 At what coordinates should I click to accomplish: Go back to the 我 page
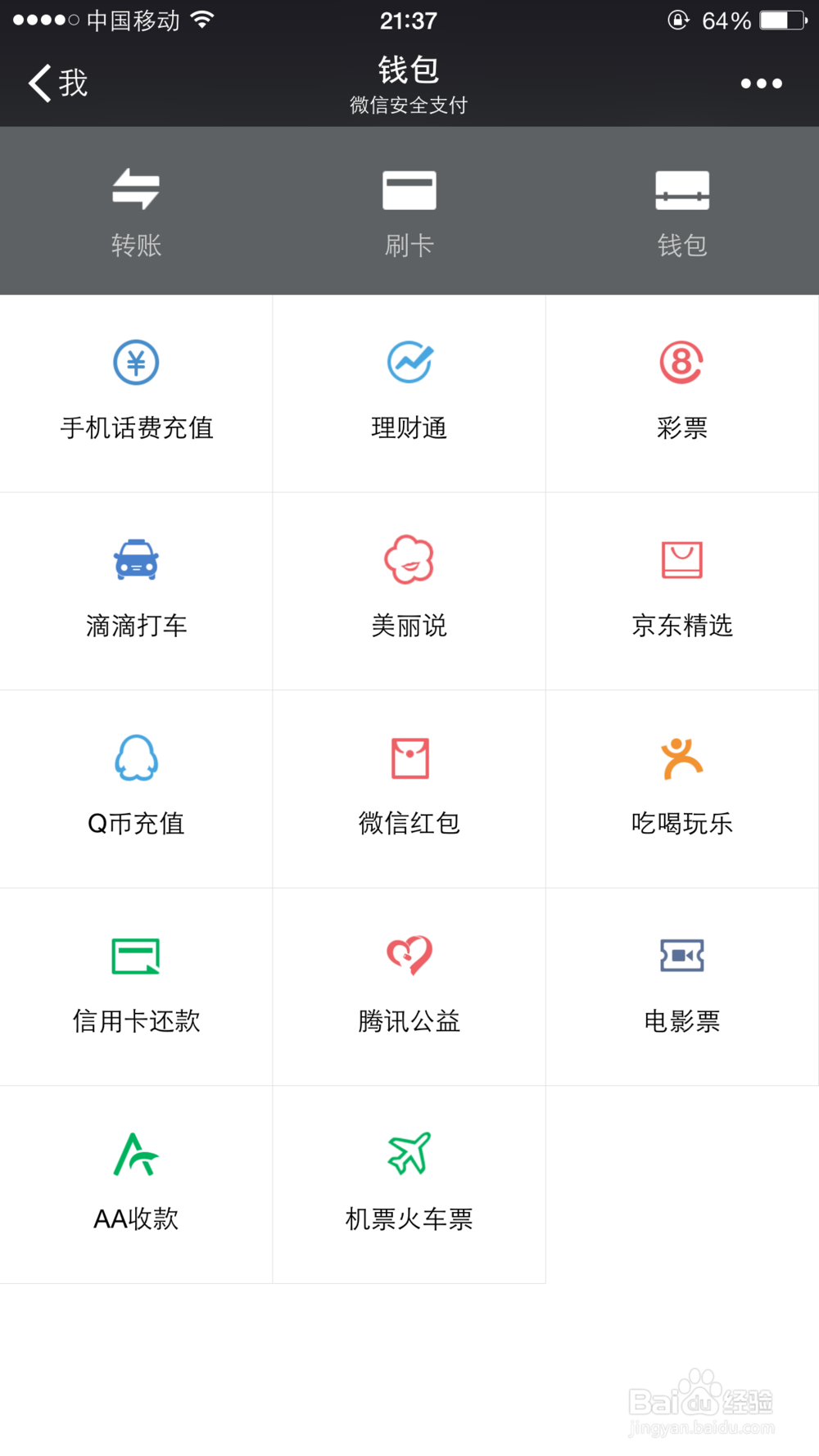click(57, 83)
